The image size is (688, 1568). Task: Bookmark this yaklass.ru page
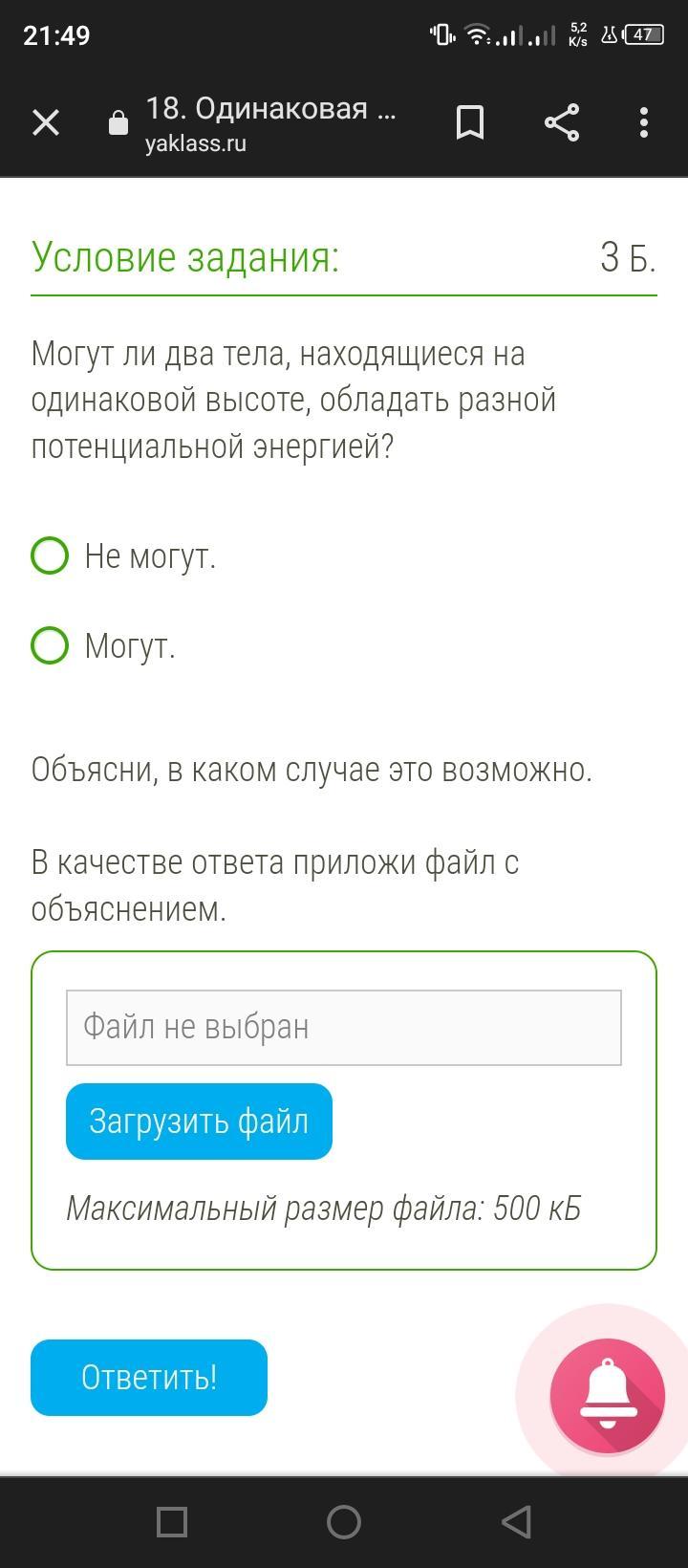click(x=470, y=123)
